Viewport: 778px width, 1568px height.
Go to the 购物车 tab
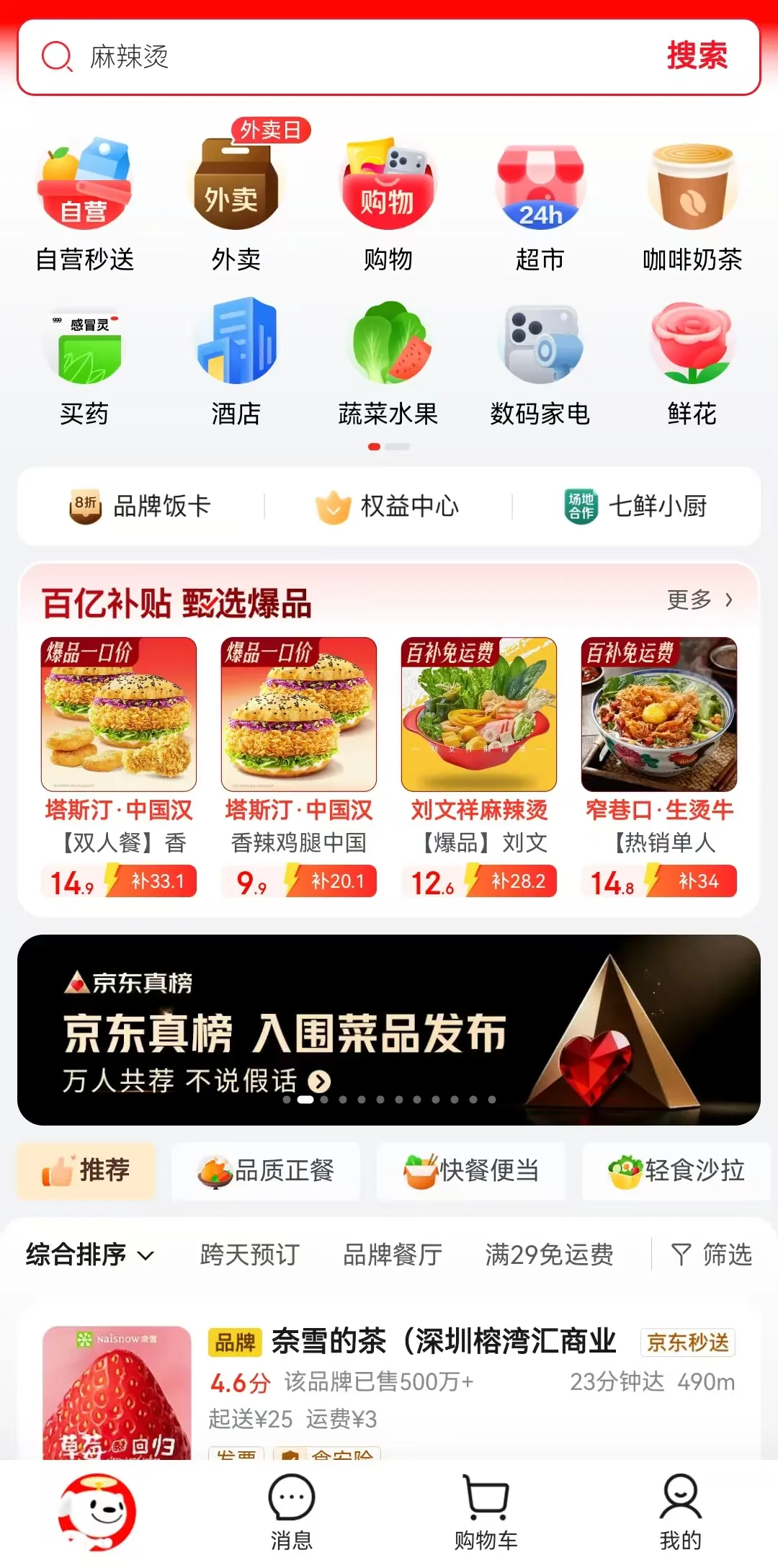(x=486, y=1511)
